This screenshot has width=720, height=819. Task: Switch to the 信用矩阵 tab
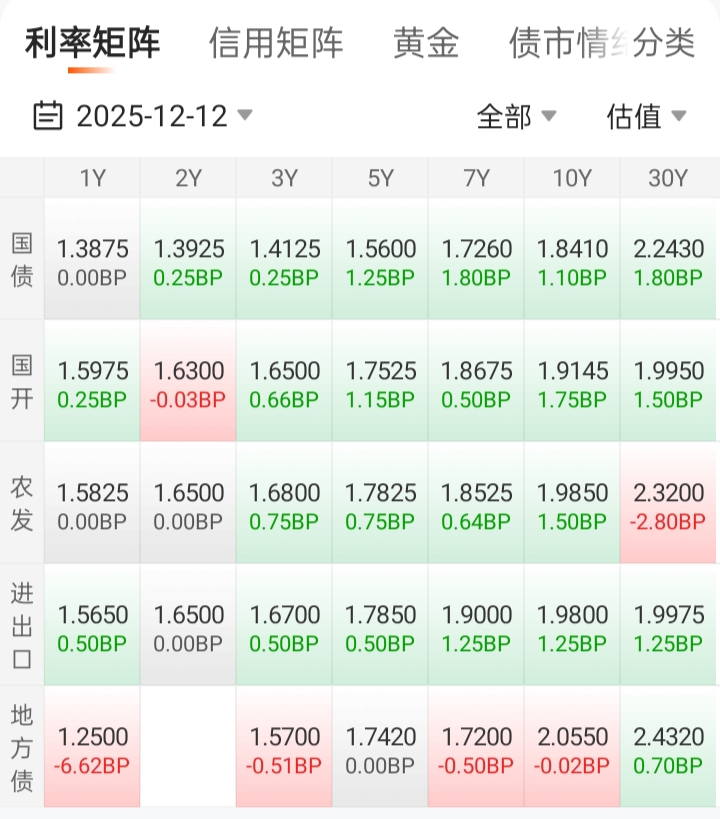tap(276, 44)
